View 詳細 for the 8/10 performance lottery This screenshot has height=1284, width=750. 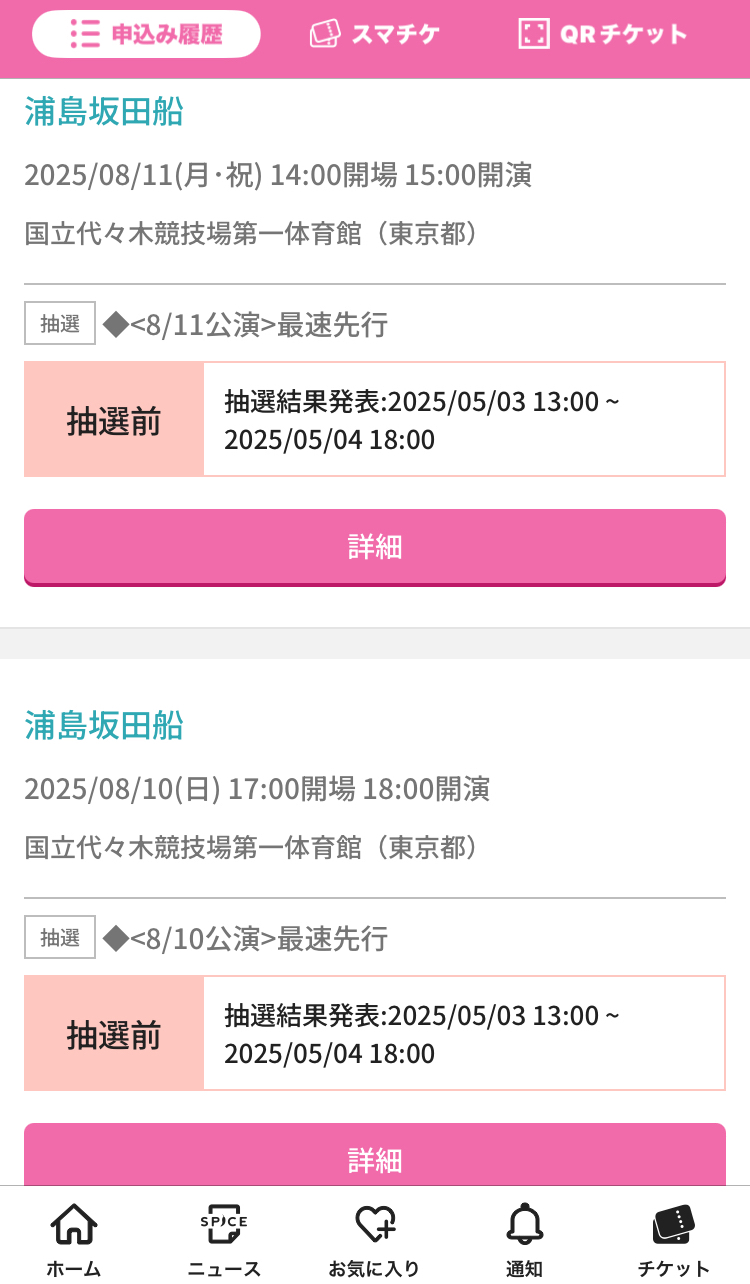point(375,1158)
